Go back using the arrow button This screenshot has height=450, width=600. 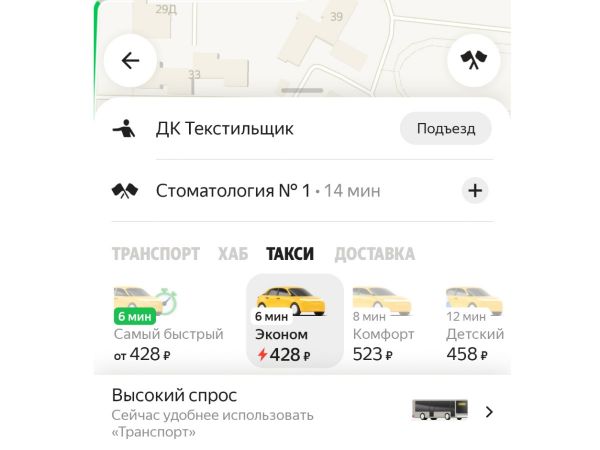(x=130, y=60)
